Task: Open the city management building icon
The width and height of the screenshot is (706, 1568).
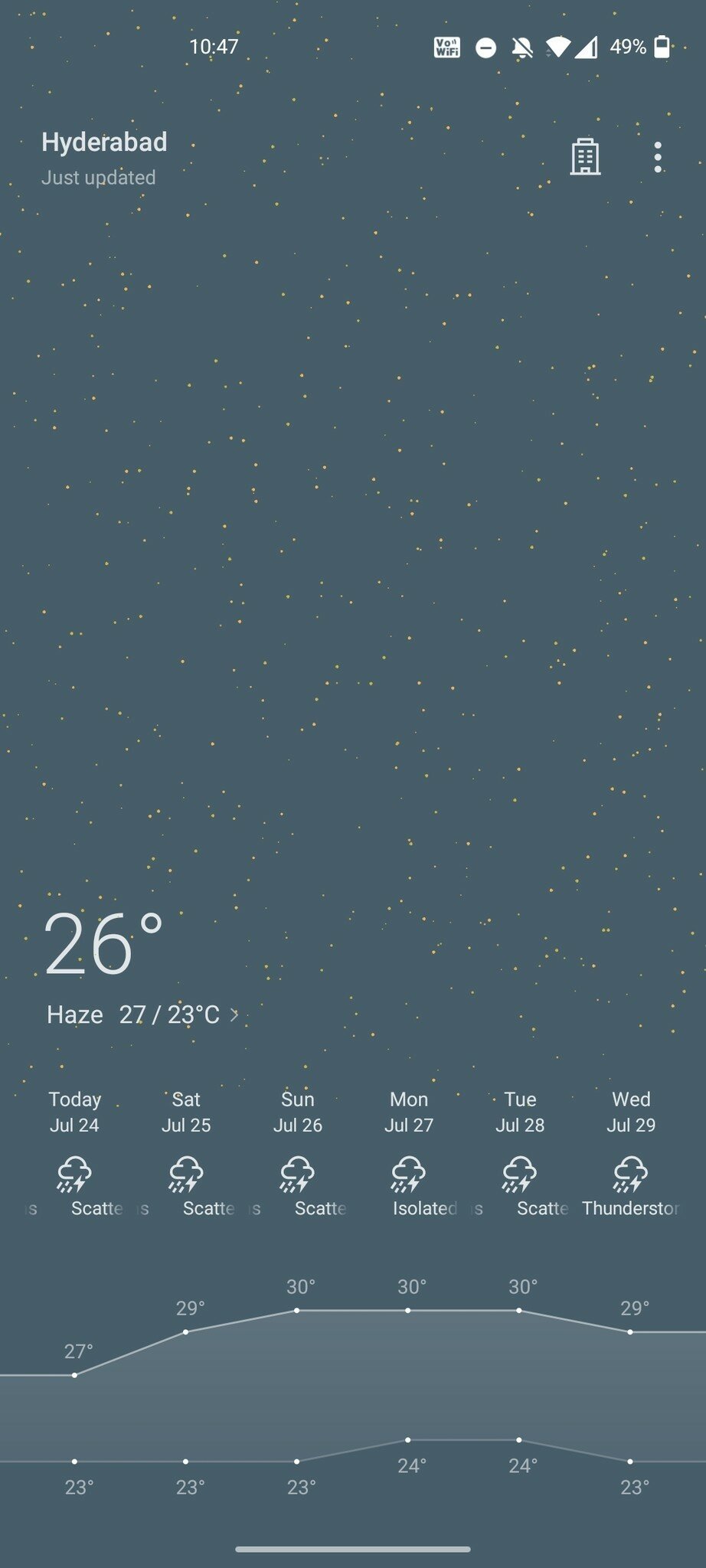Action: pyautogui.click(x=585, y=157)
